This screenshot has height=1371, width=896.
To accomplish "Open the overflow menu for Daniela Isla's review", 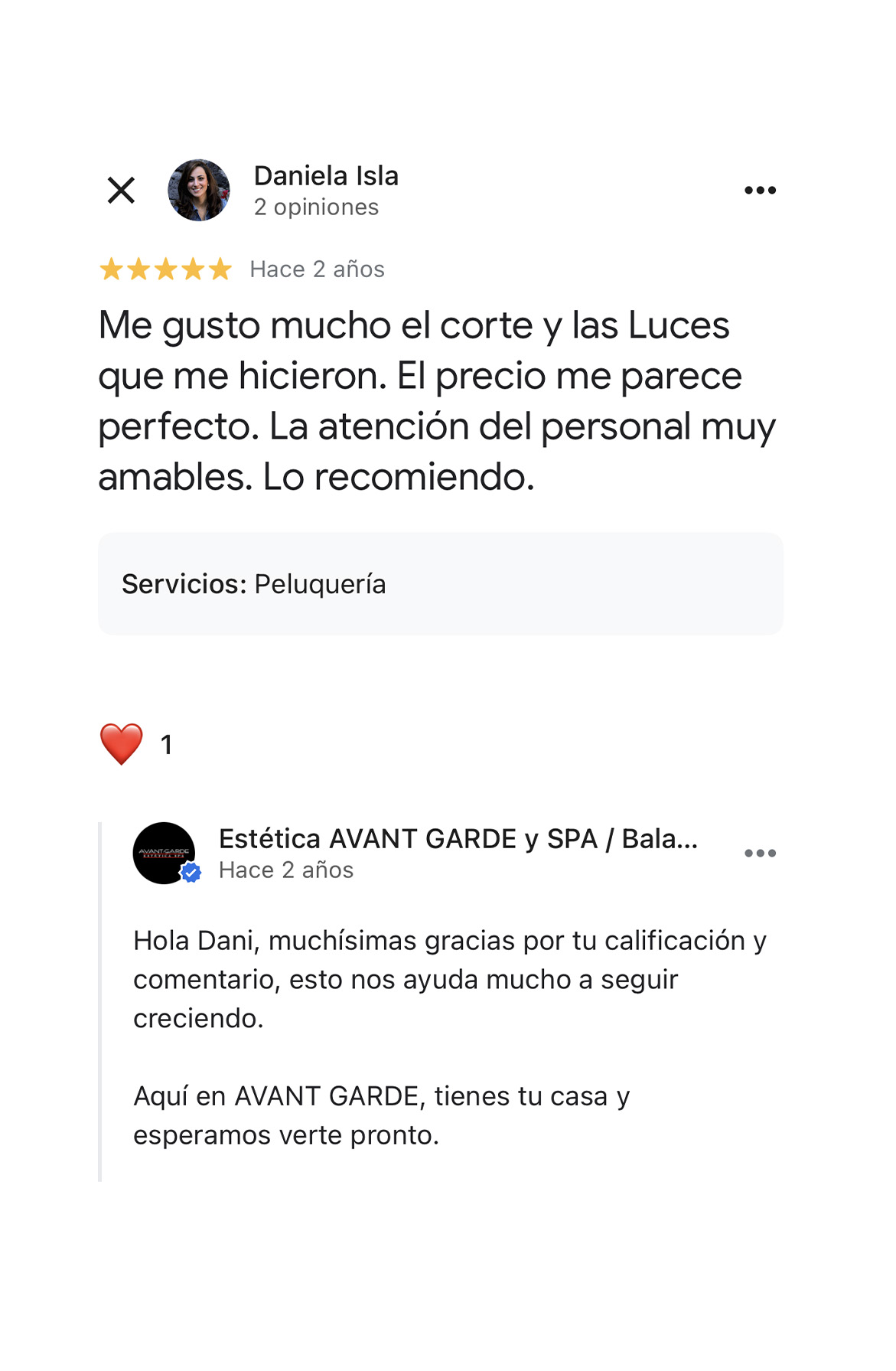I will [x=760, y=191].
